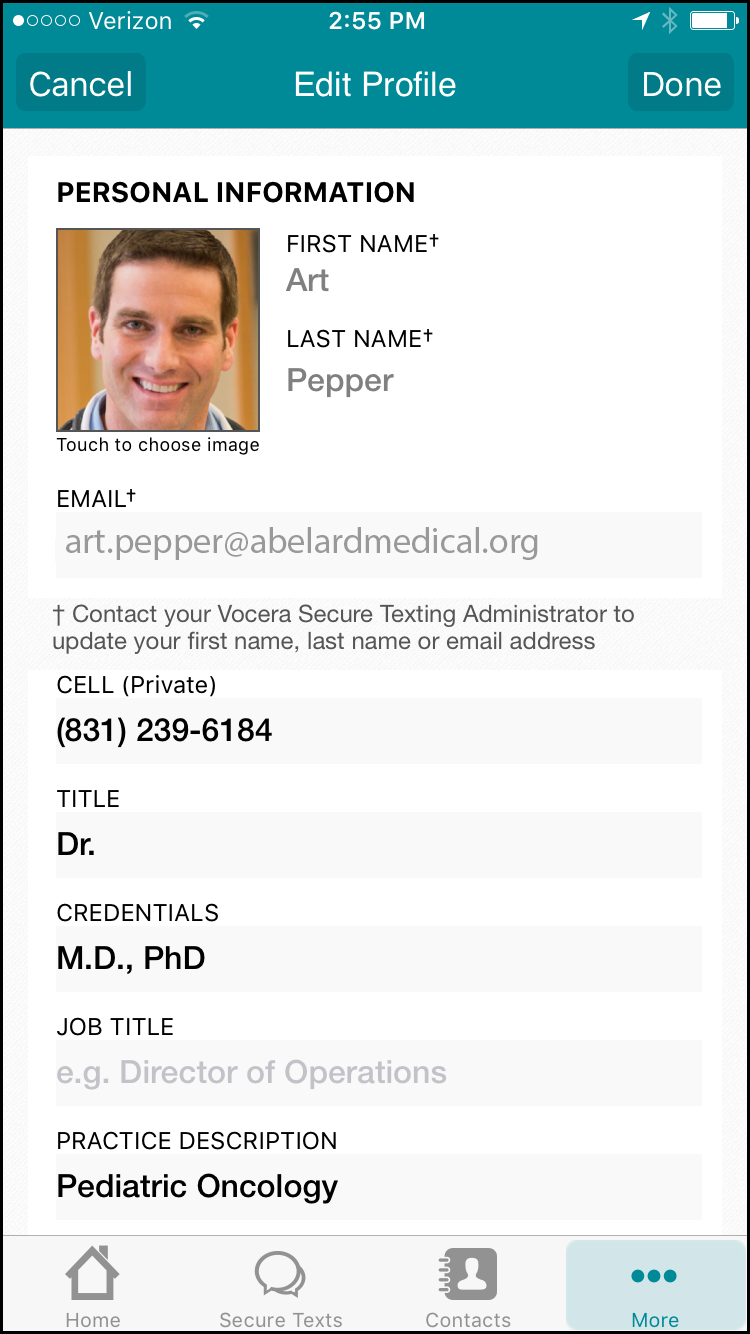Edit the Credentials field
750x1334 pixels.
pos(378,959)
